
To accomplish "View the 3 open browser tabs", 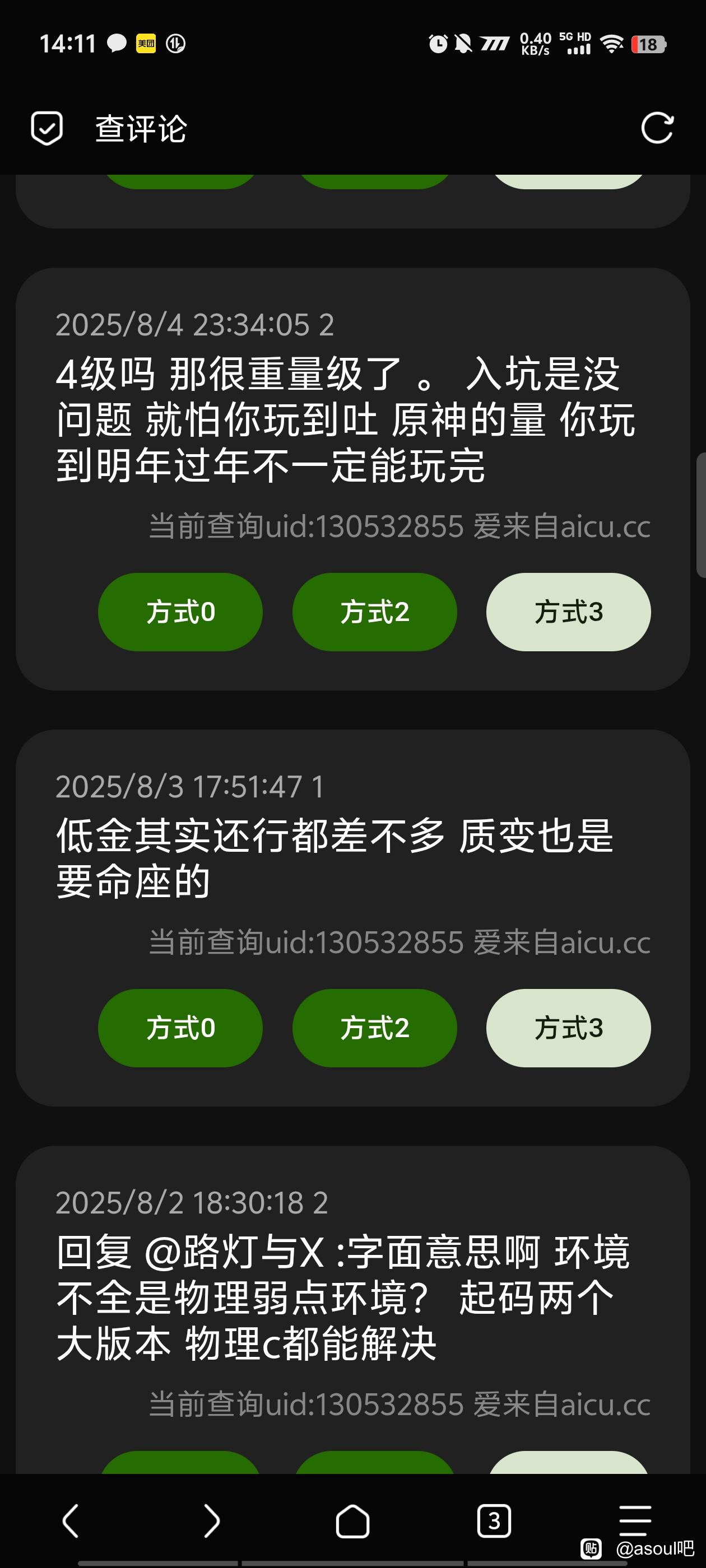I will click(x=494, y=1520).
